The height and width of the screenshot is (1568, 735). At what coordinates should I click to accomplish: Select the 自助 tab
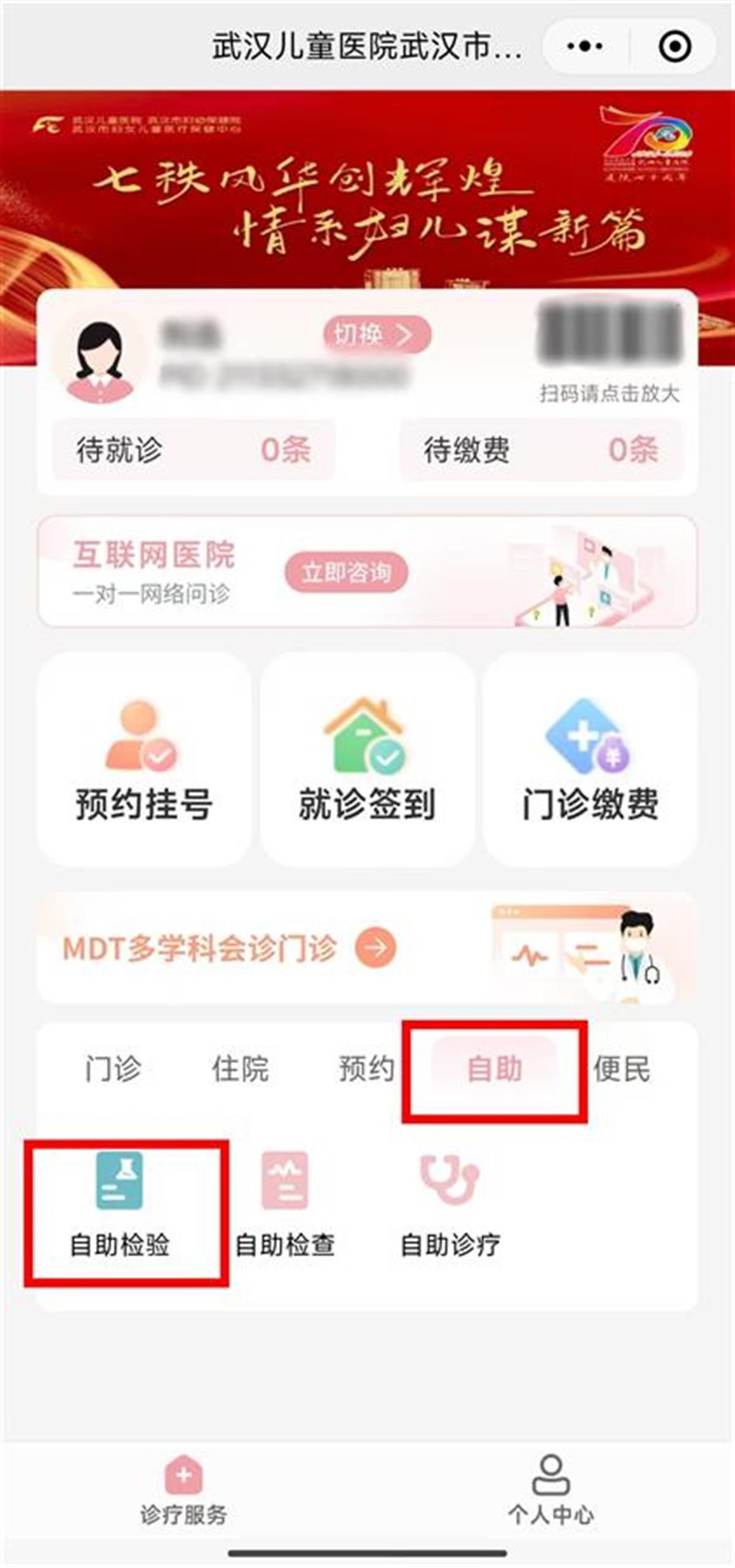point(494,1069)
